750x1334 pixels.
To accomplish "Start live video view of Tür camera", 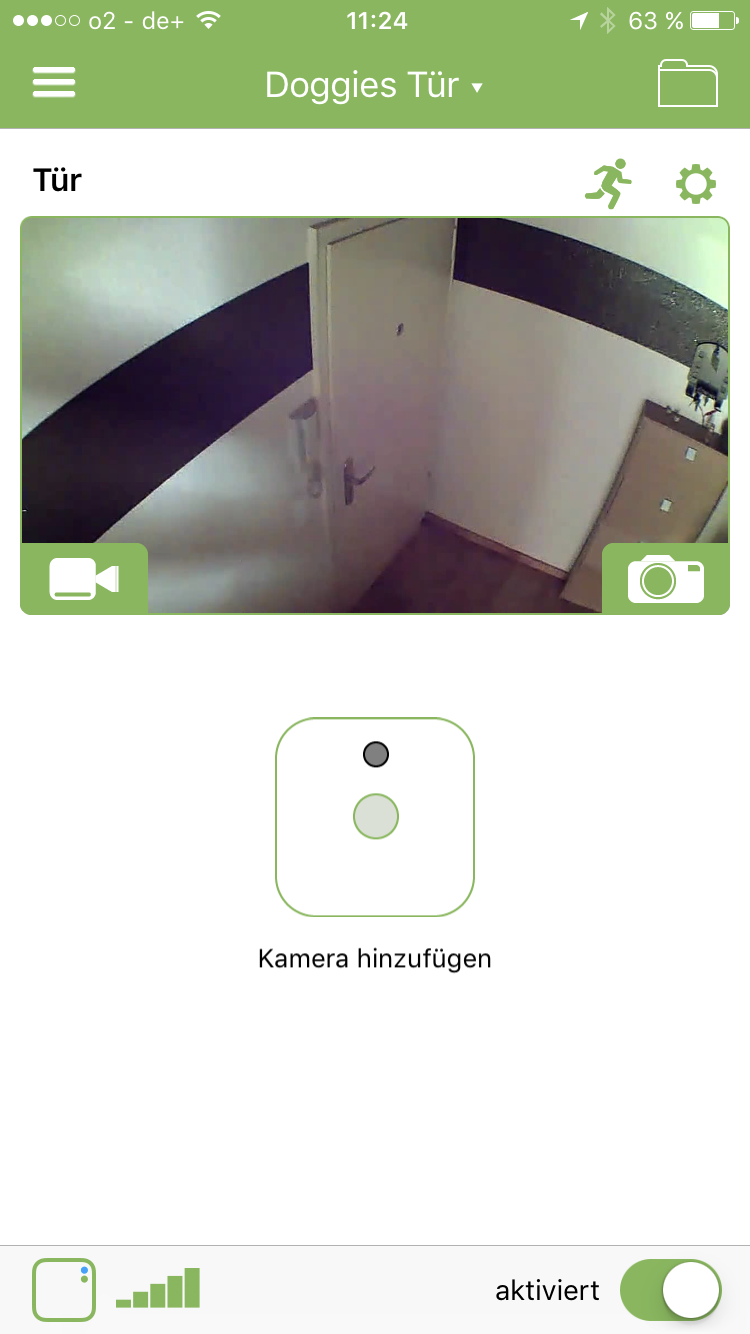I will (x=84, y=579).
